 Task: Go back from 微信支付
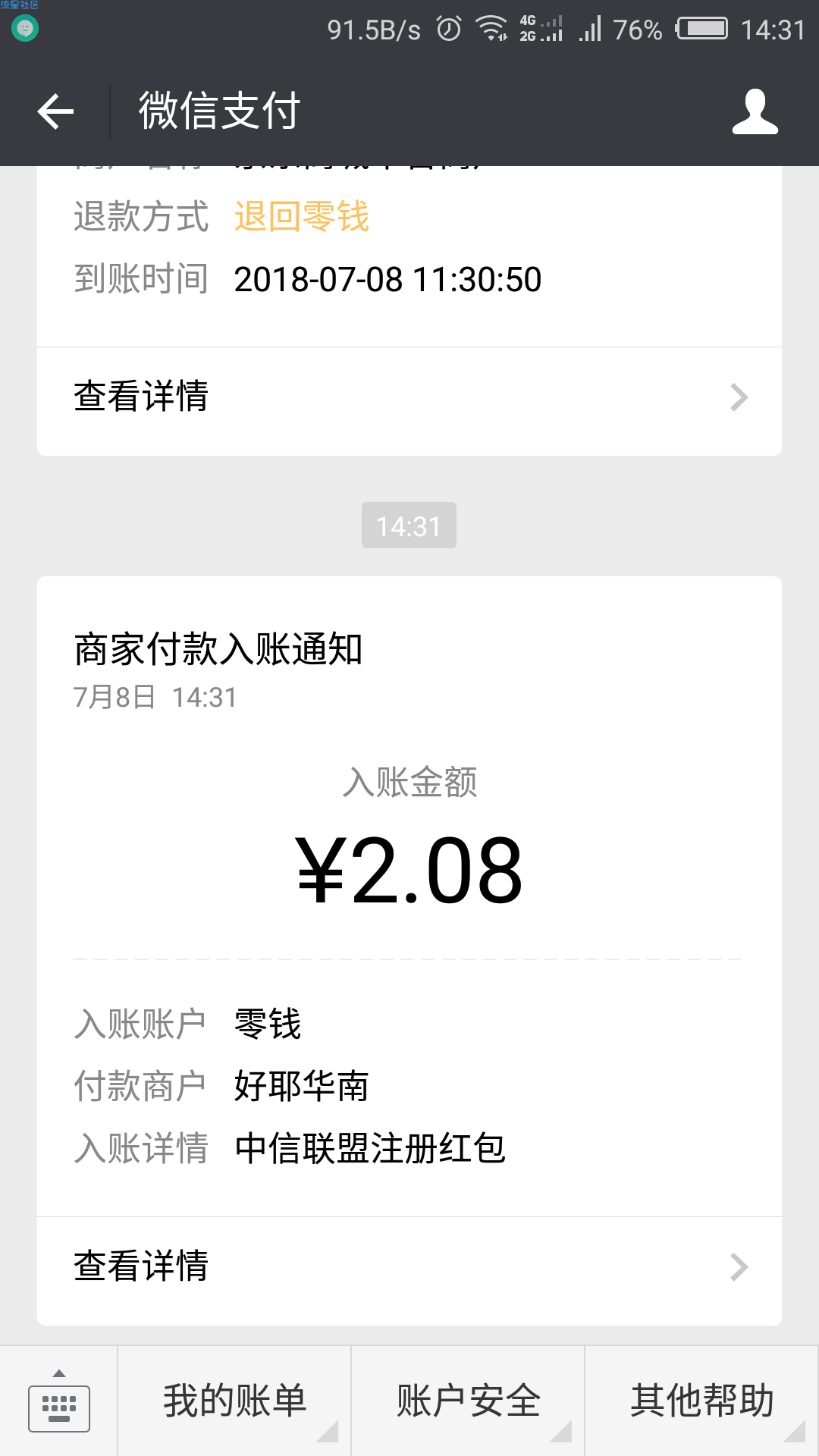coord(55,111)
